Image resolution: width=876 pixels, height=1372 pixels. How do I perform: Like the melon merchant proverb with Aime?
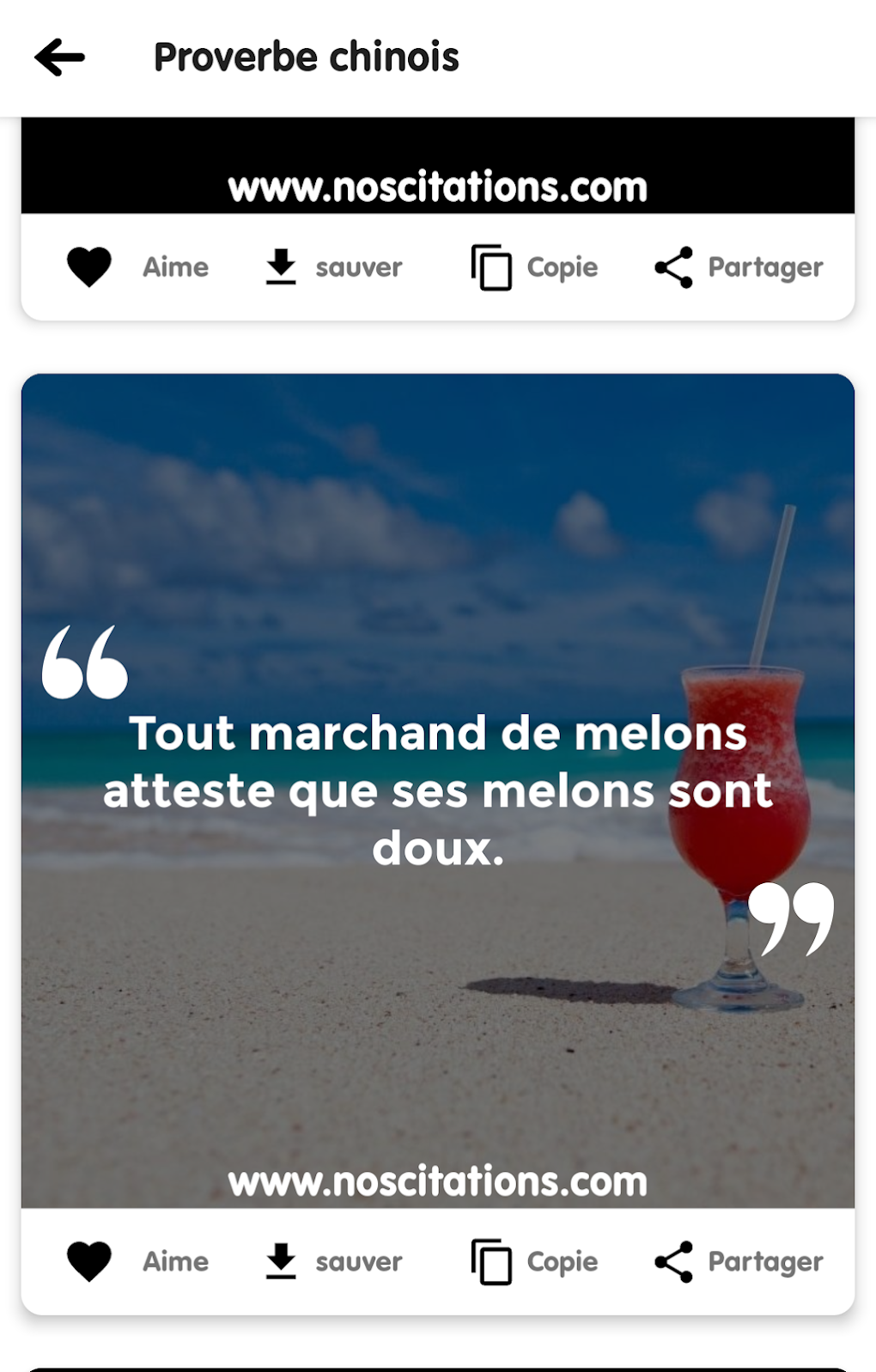137,1261
